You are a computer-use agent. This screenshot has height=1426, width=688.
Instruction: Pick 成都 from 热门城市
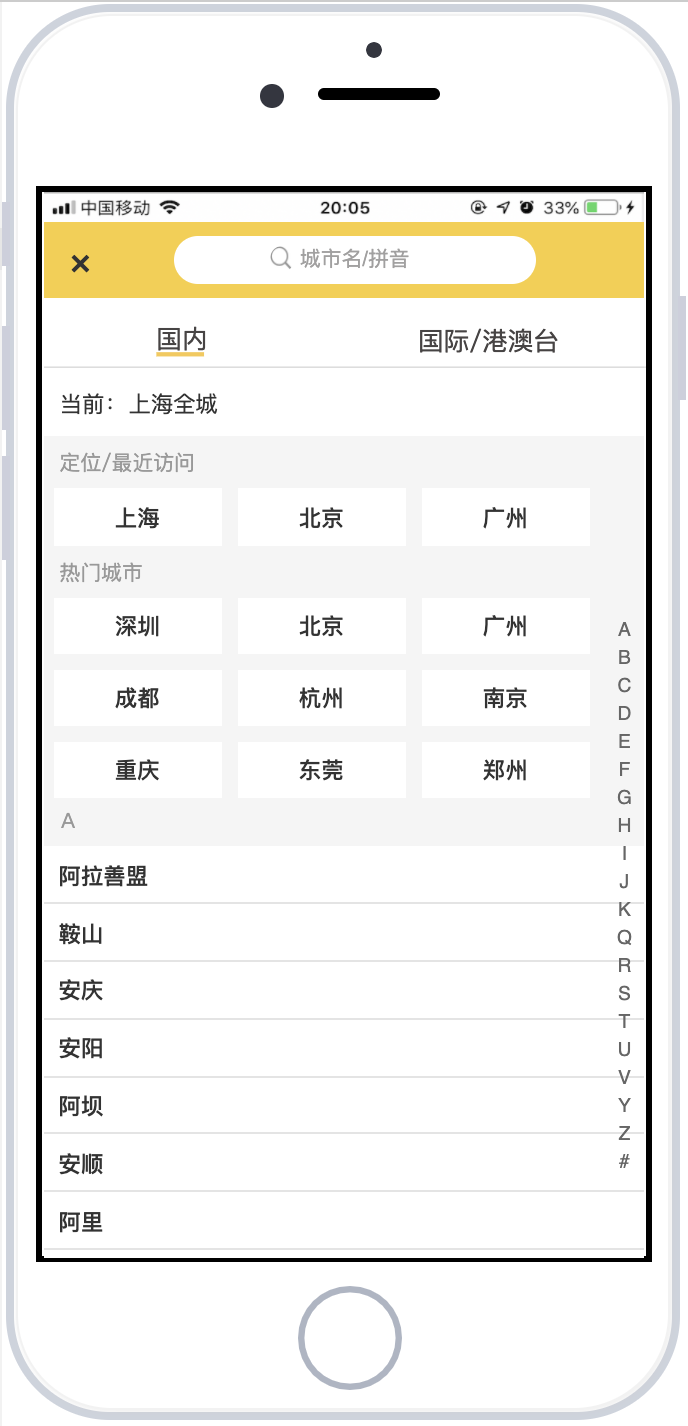138,698
